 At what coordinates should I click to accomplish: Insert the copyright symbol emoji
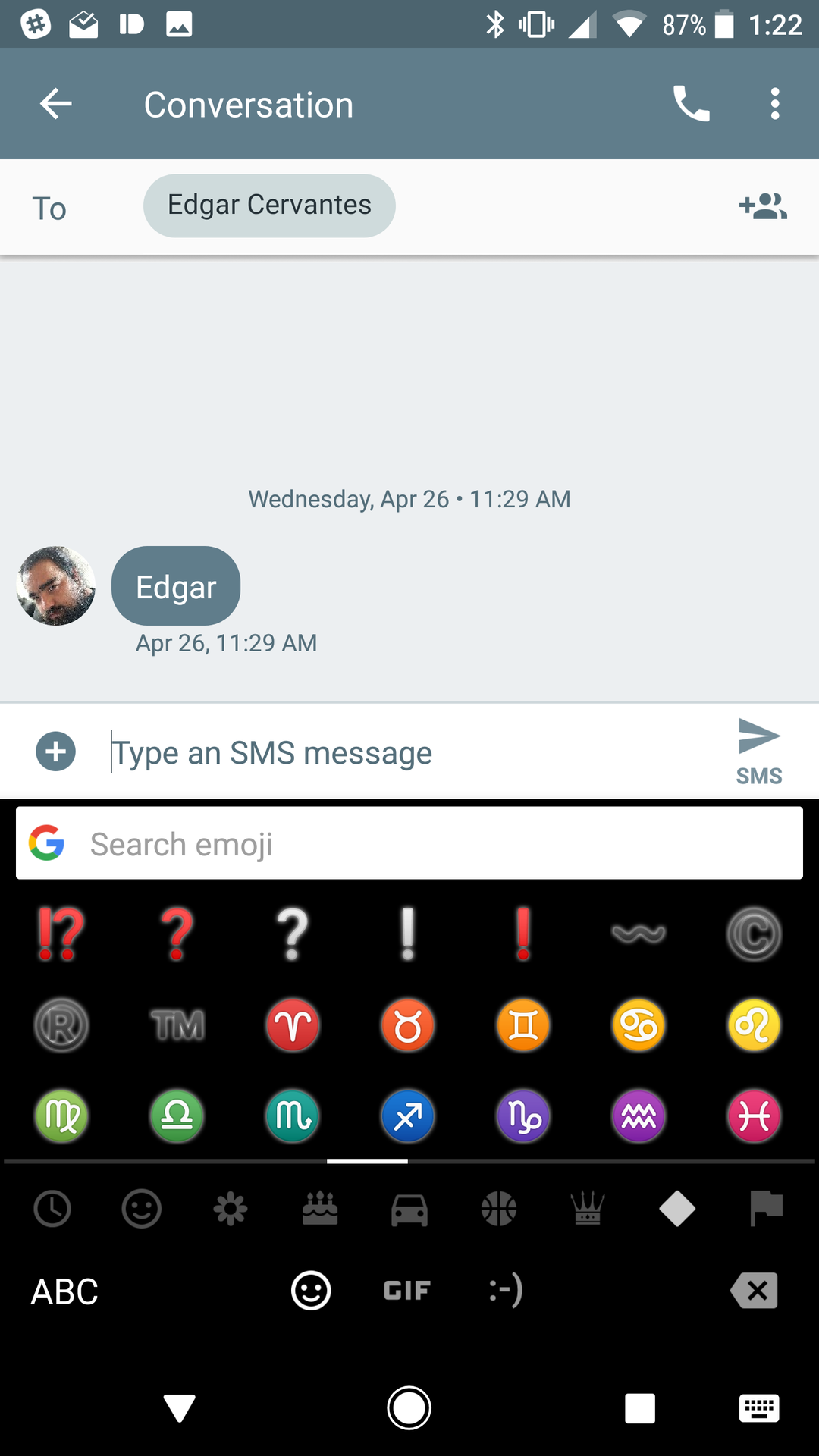pos(754,934)
